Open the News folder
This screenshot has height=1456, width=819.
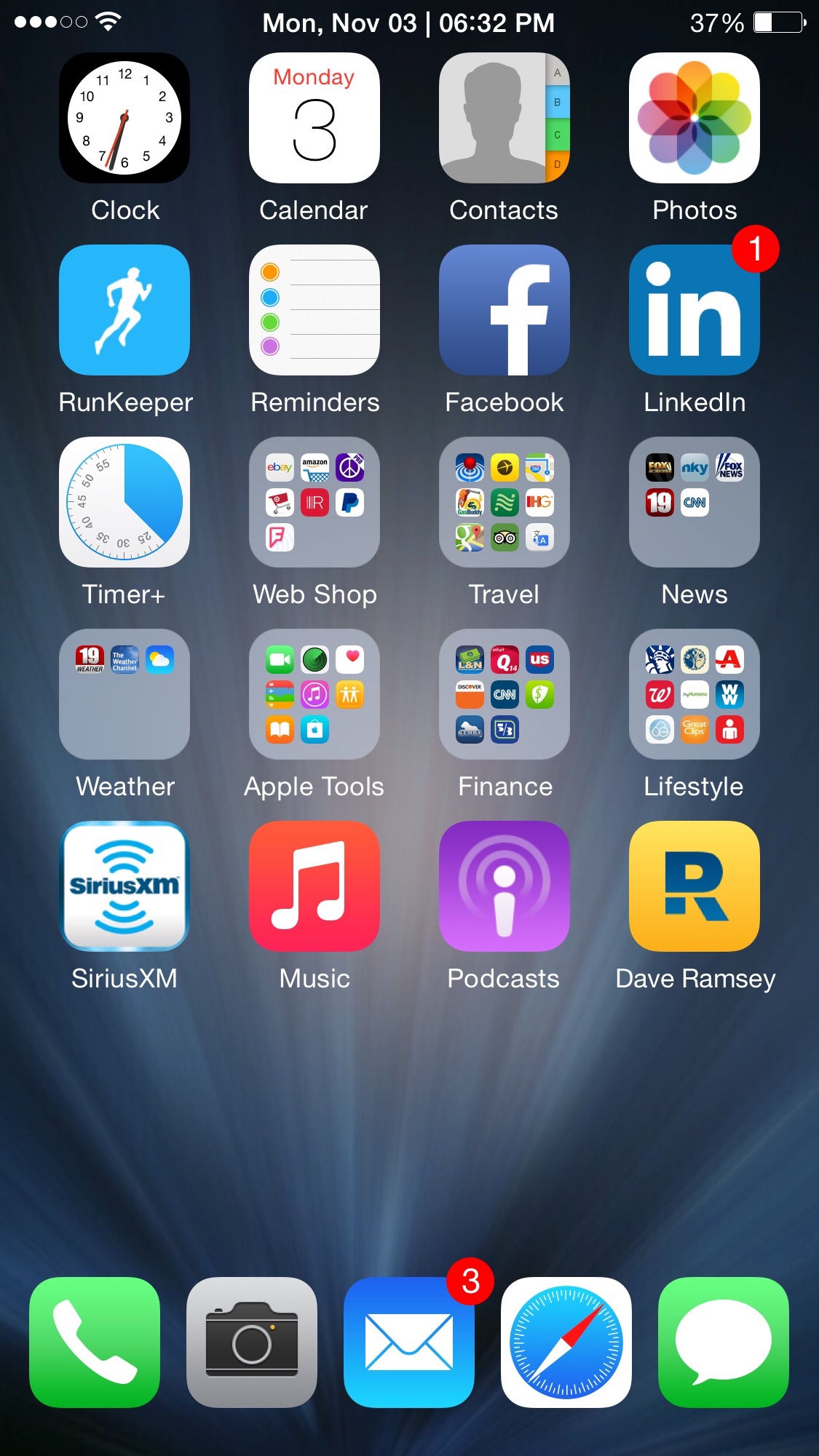(x=695, y=502)
